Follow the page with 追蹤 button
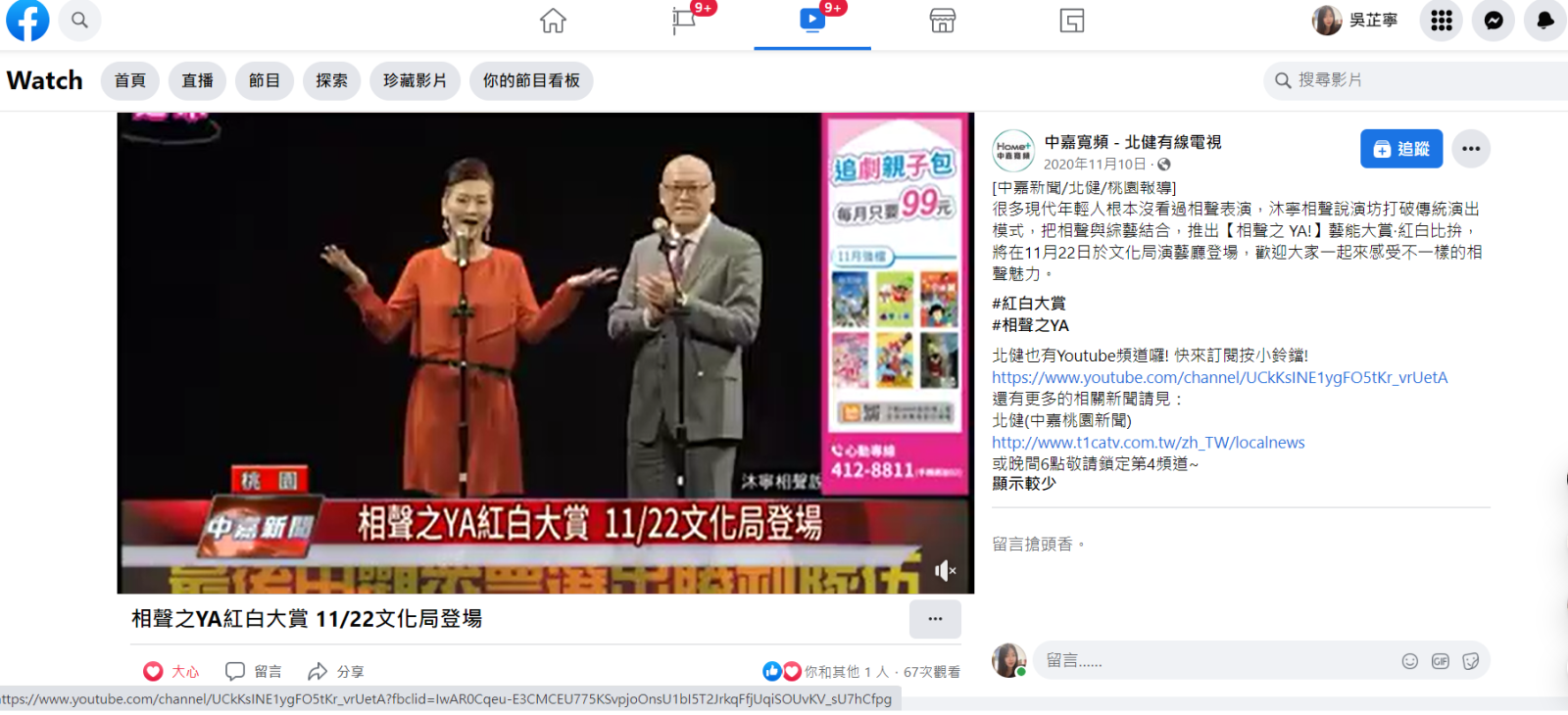This screenshot has height=715, width=1568. coord(1400,149)
